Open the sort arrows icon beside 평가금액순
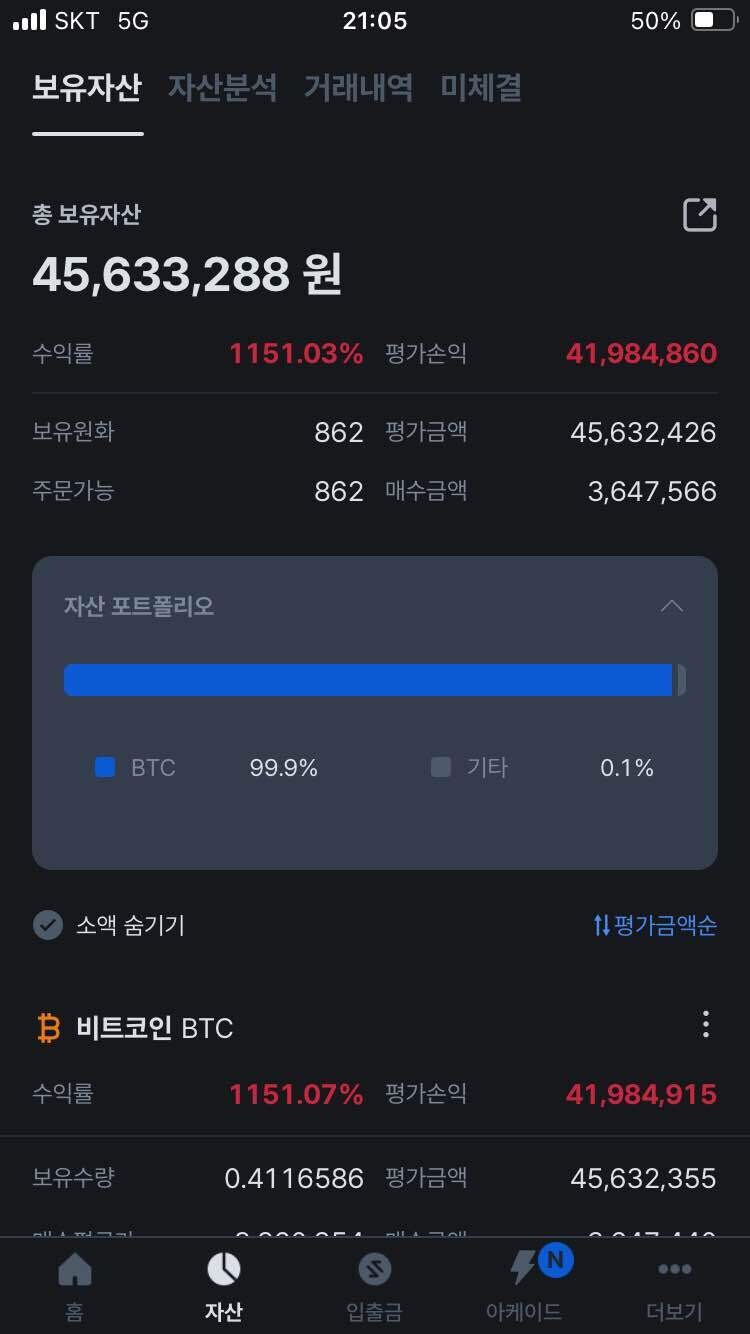Image resolution: width=750 pixels, height=1334 pixels. pyautogui.click(x=603, y=926)
